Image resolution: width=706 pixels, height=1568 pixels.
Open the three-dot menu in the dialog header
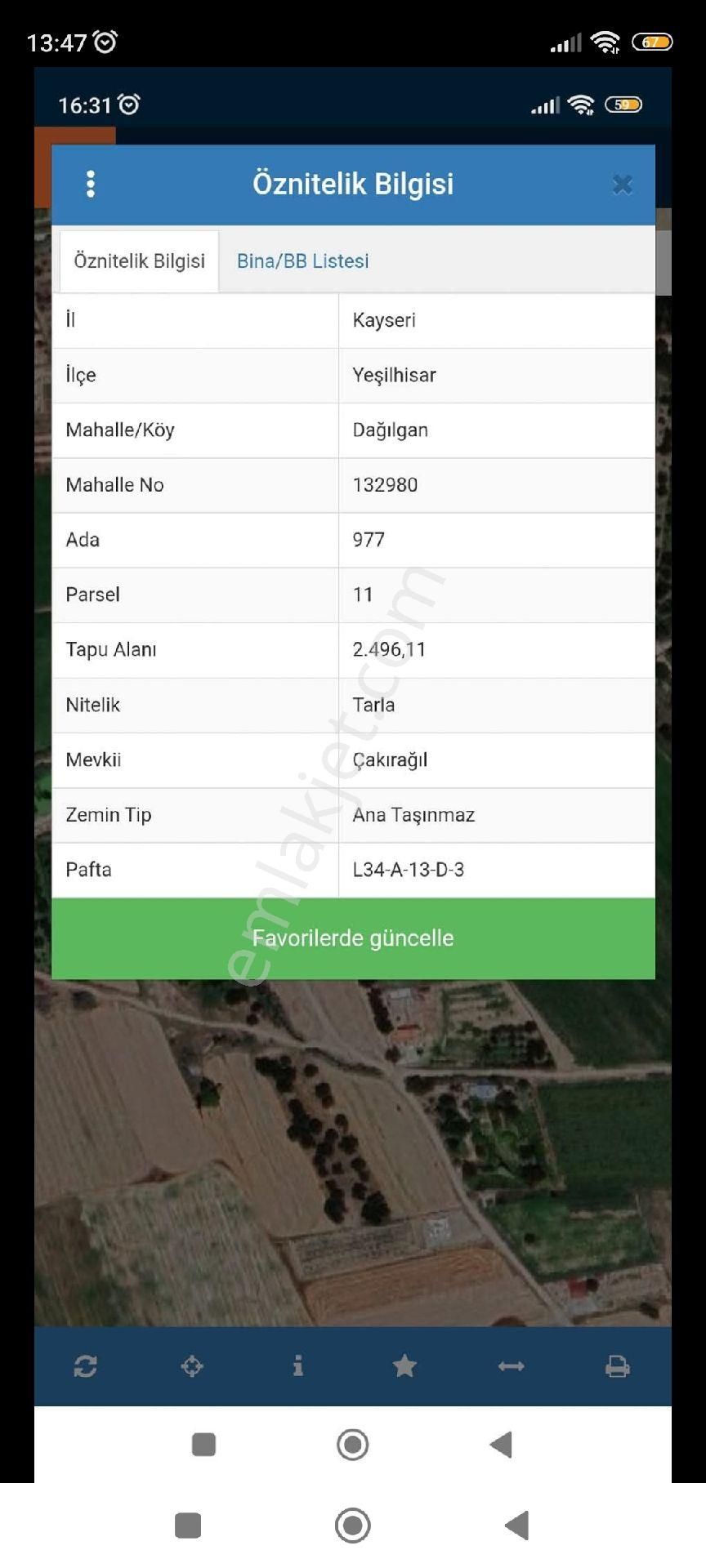point(91,184)
